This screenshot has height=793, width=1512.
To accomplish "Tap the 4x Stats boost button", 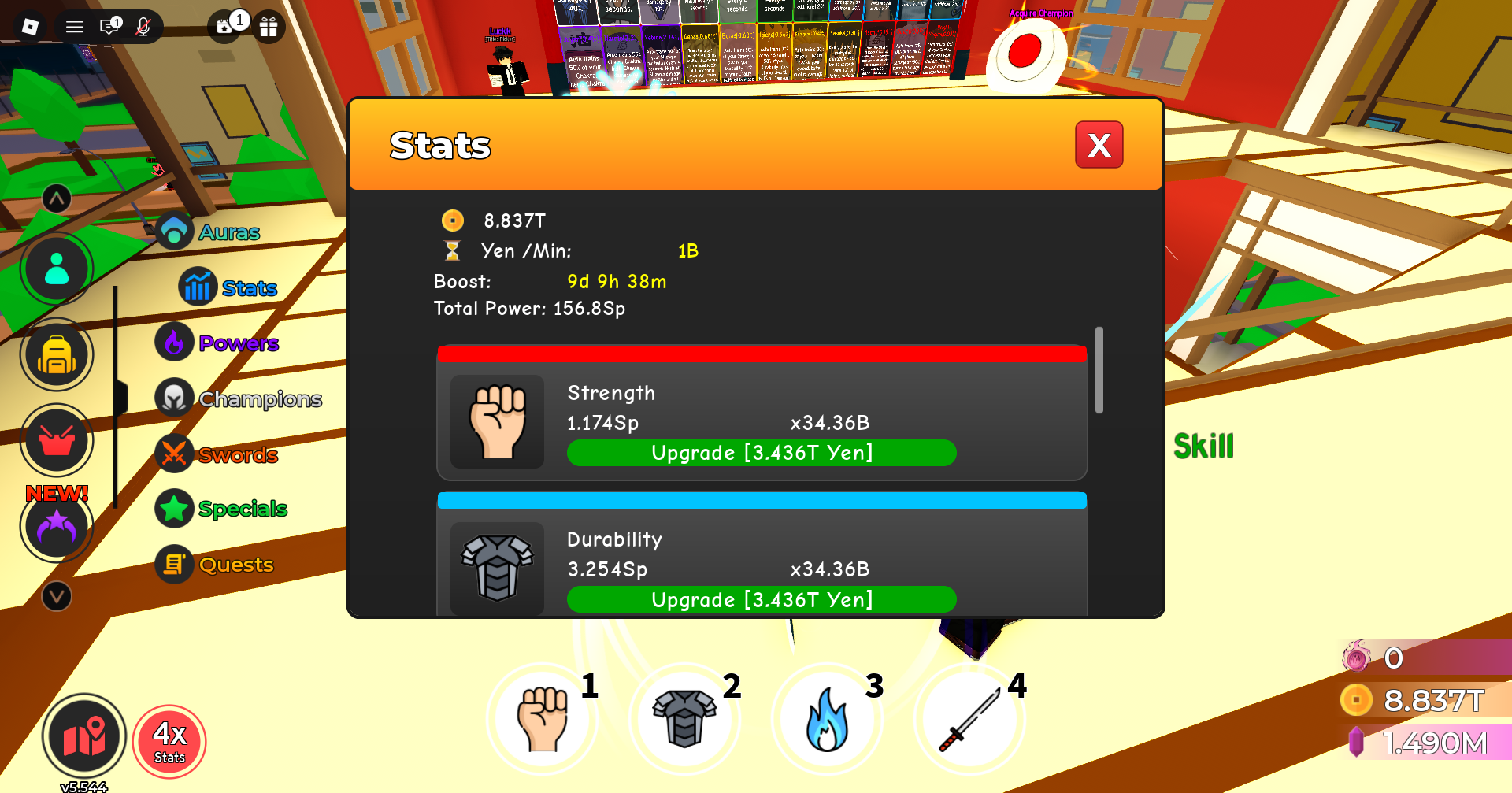I will point(169,742).
